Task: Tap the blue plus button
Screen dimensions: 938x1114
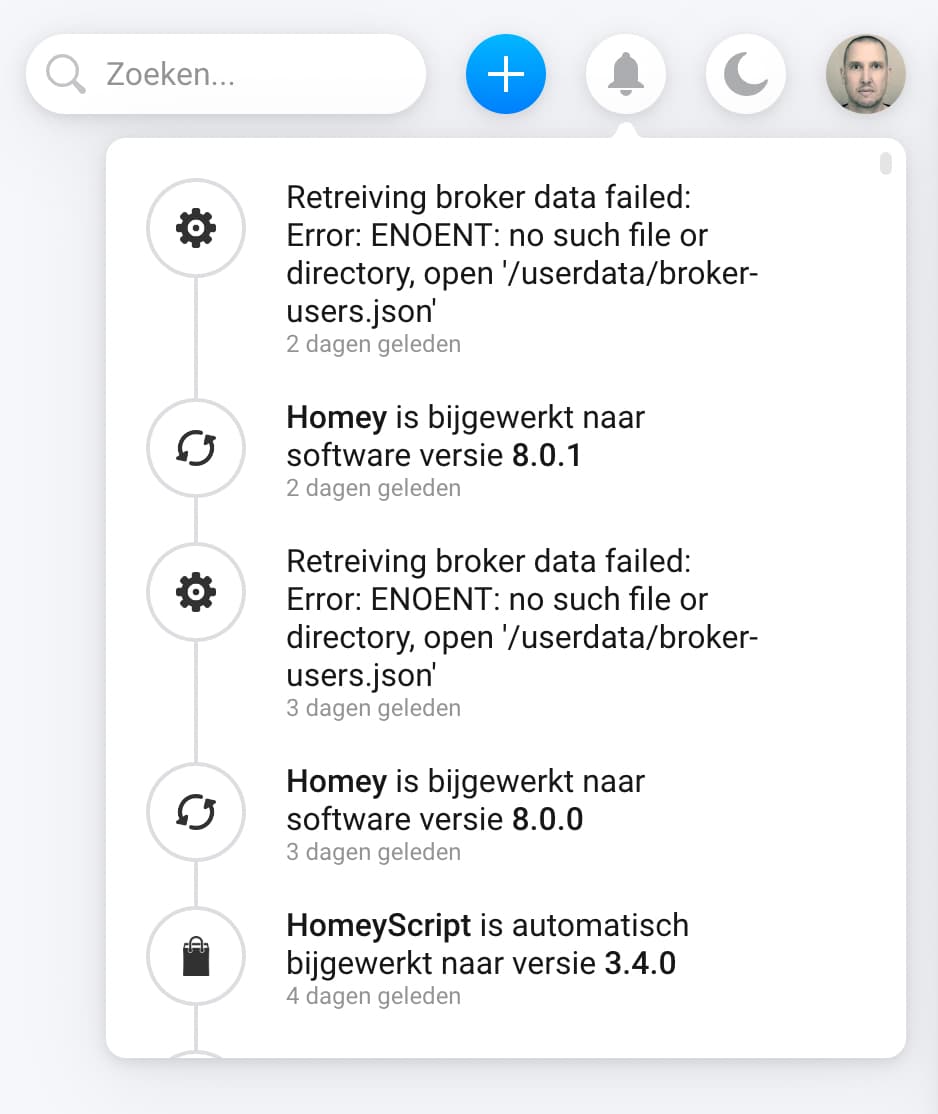Action: (506, 74)
